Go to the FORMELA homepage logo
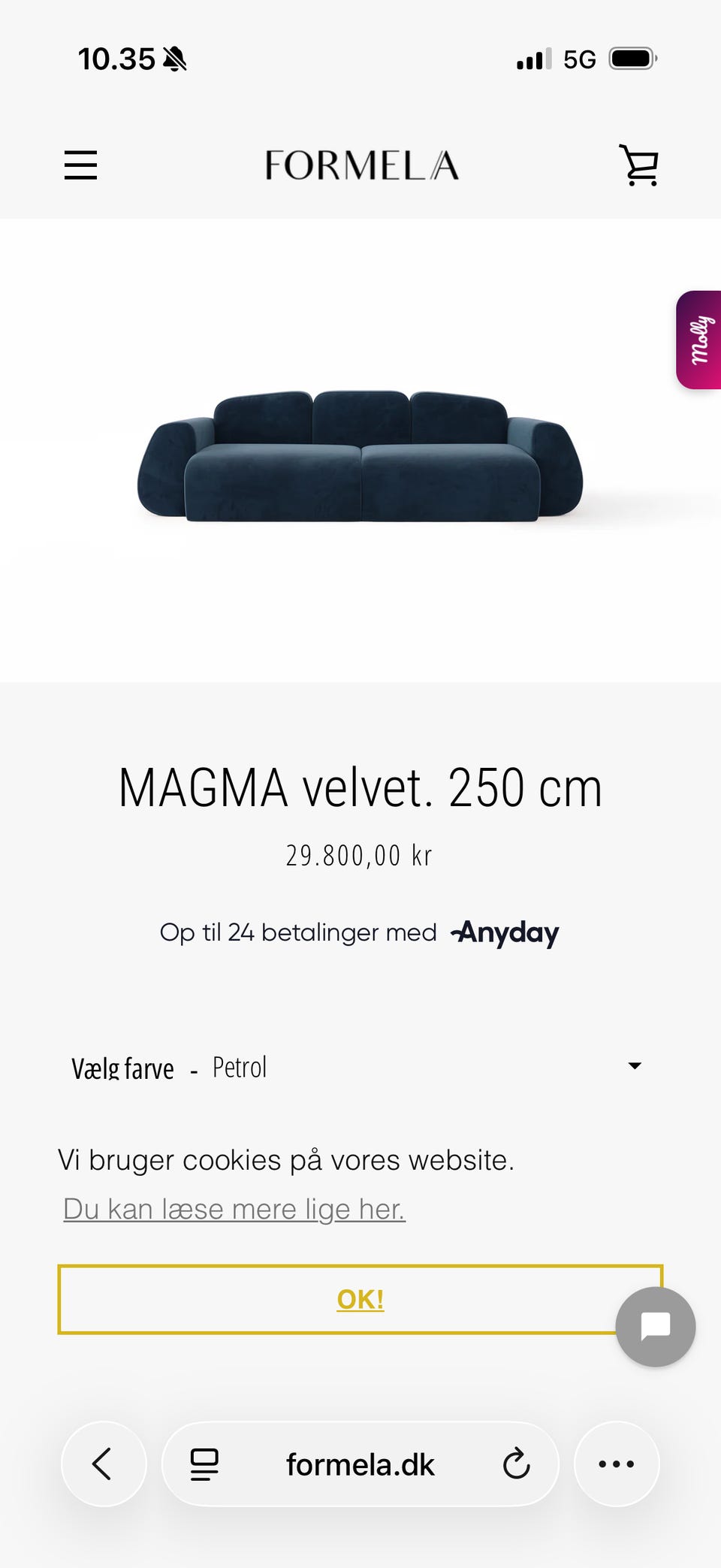 click(x=361, y=165)
